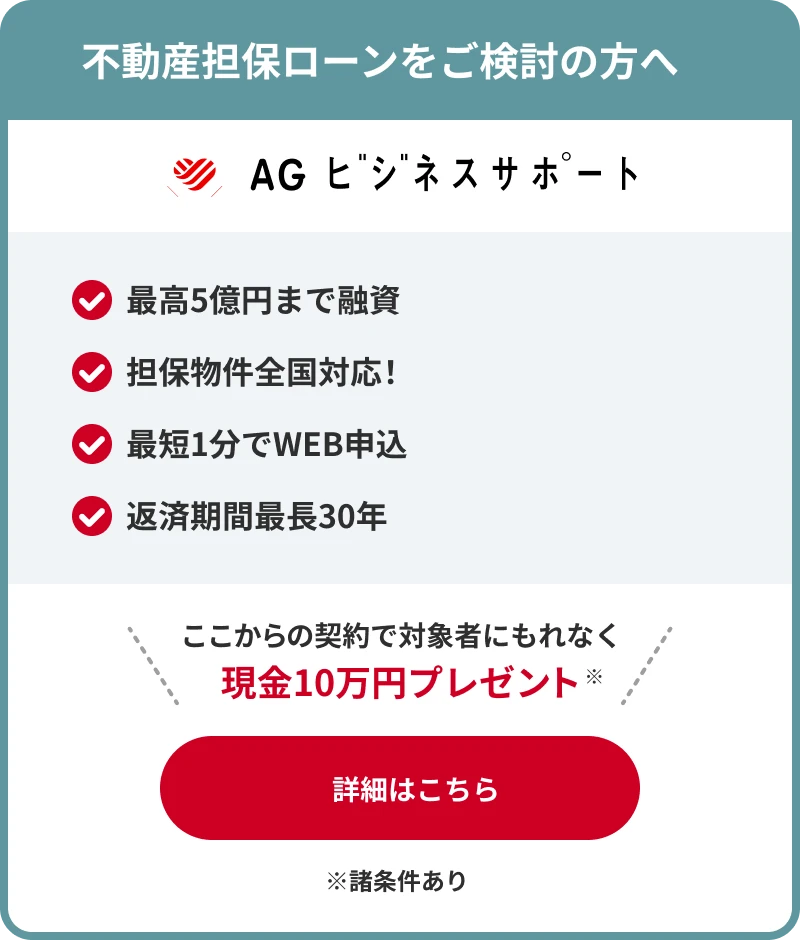The width and height of the screenshot is (800, 940).
Task: Select the red fan-shaped brand mark
Action: pyautogui.click(x=192, y=175)
